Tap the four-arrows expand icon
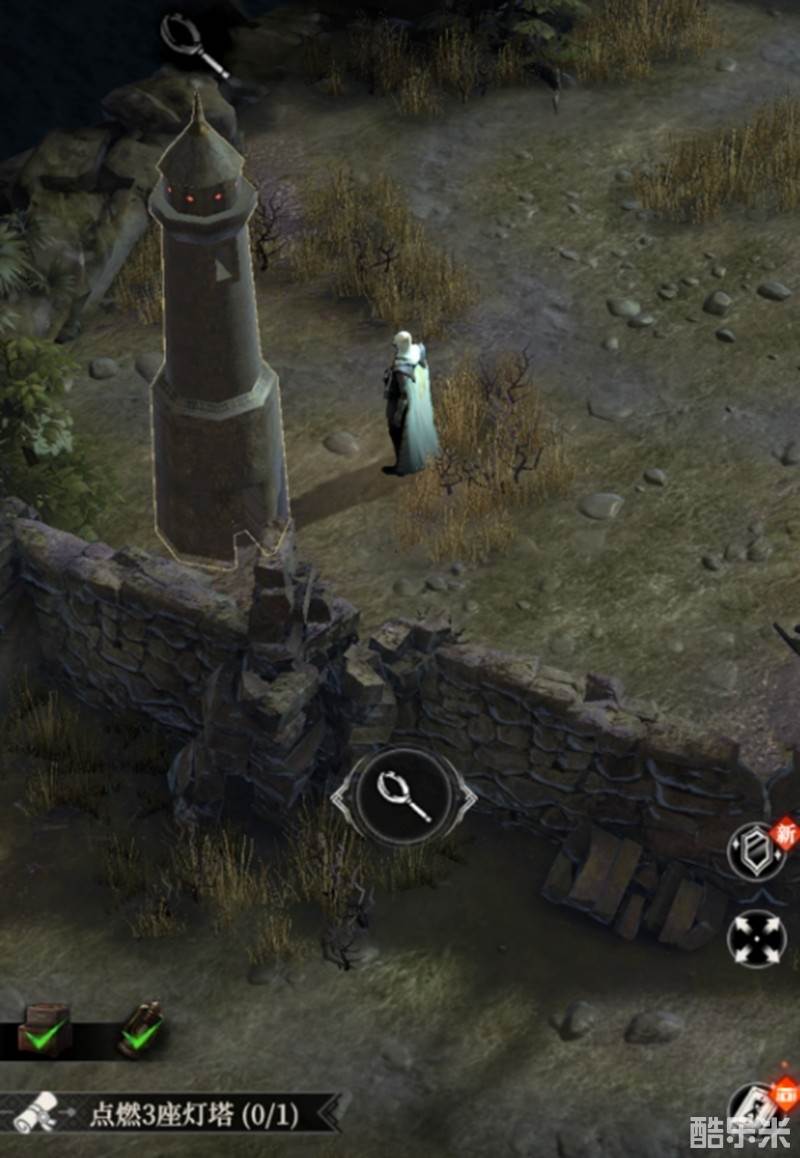This screenshot has height=1158, width=800. point(757,939)
